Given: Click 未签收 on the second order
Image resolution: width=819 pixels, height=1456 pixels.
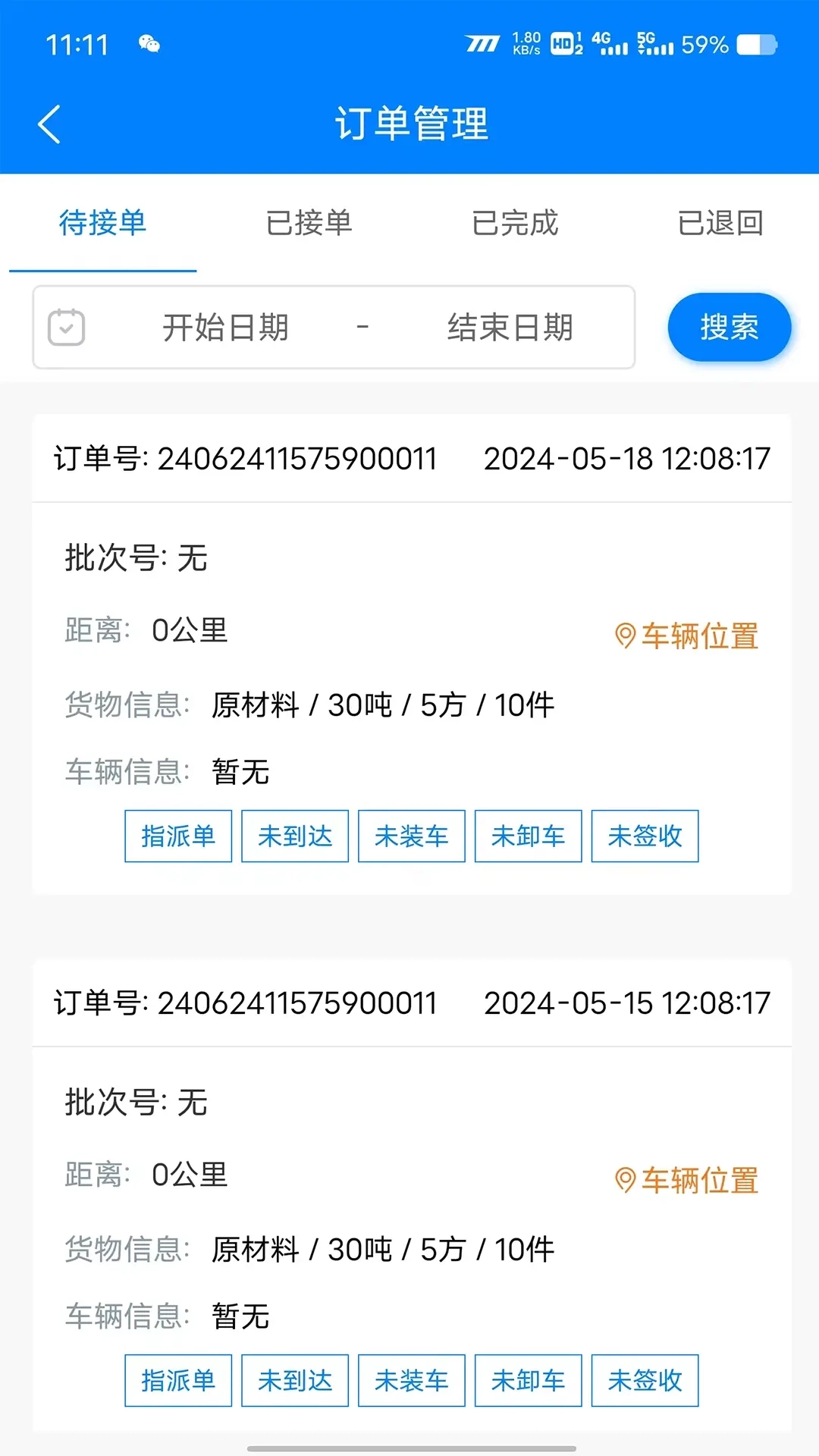Looking at the screenshot, I should 645,1380.
